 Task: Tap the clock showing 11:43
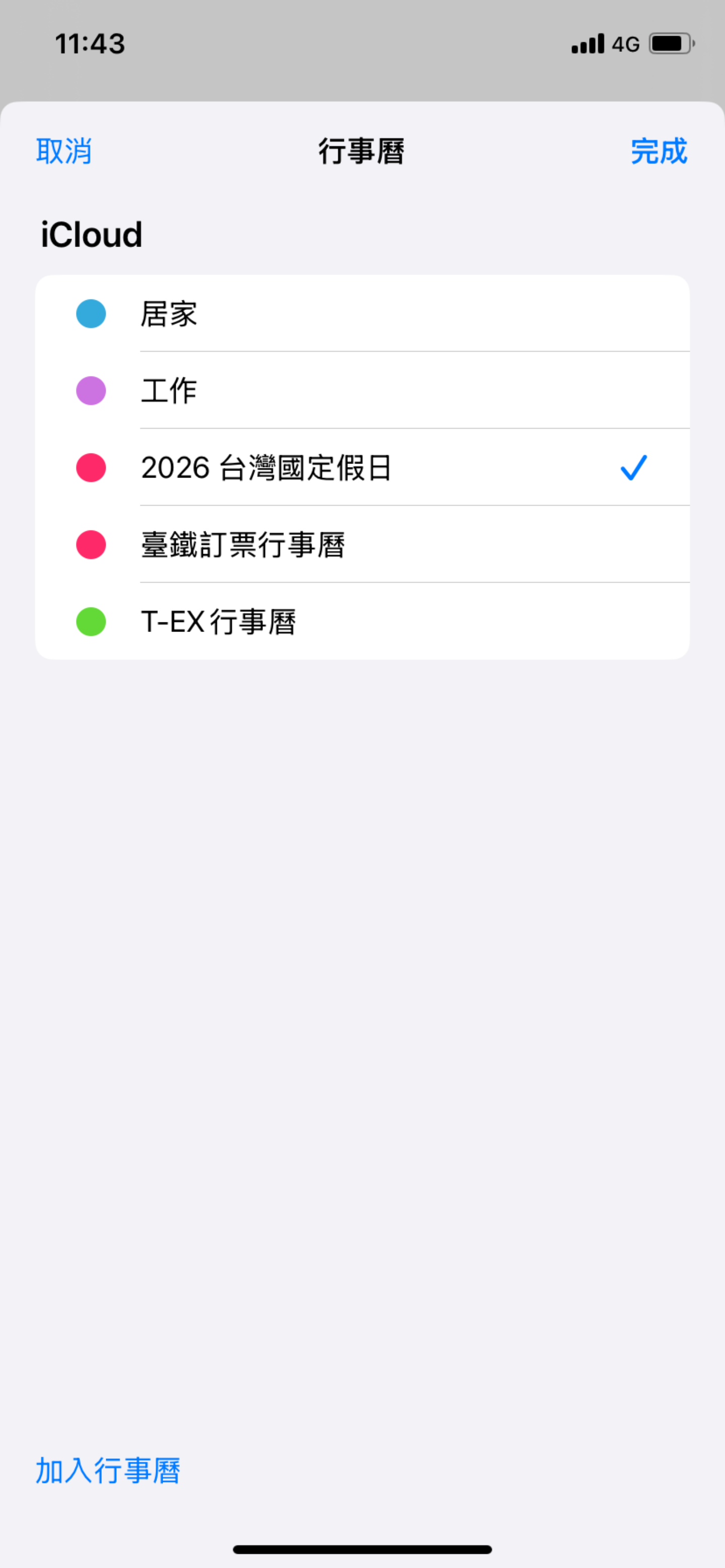coord(90,43)
